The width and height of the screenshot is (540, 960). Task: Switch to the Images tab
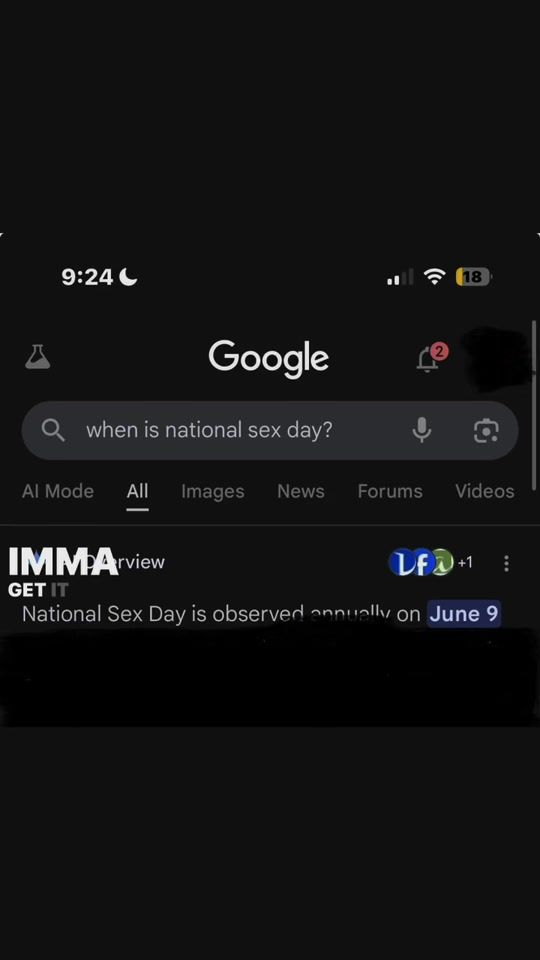(213, 491)
